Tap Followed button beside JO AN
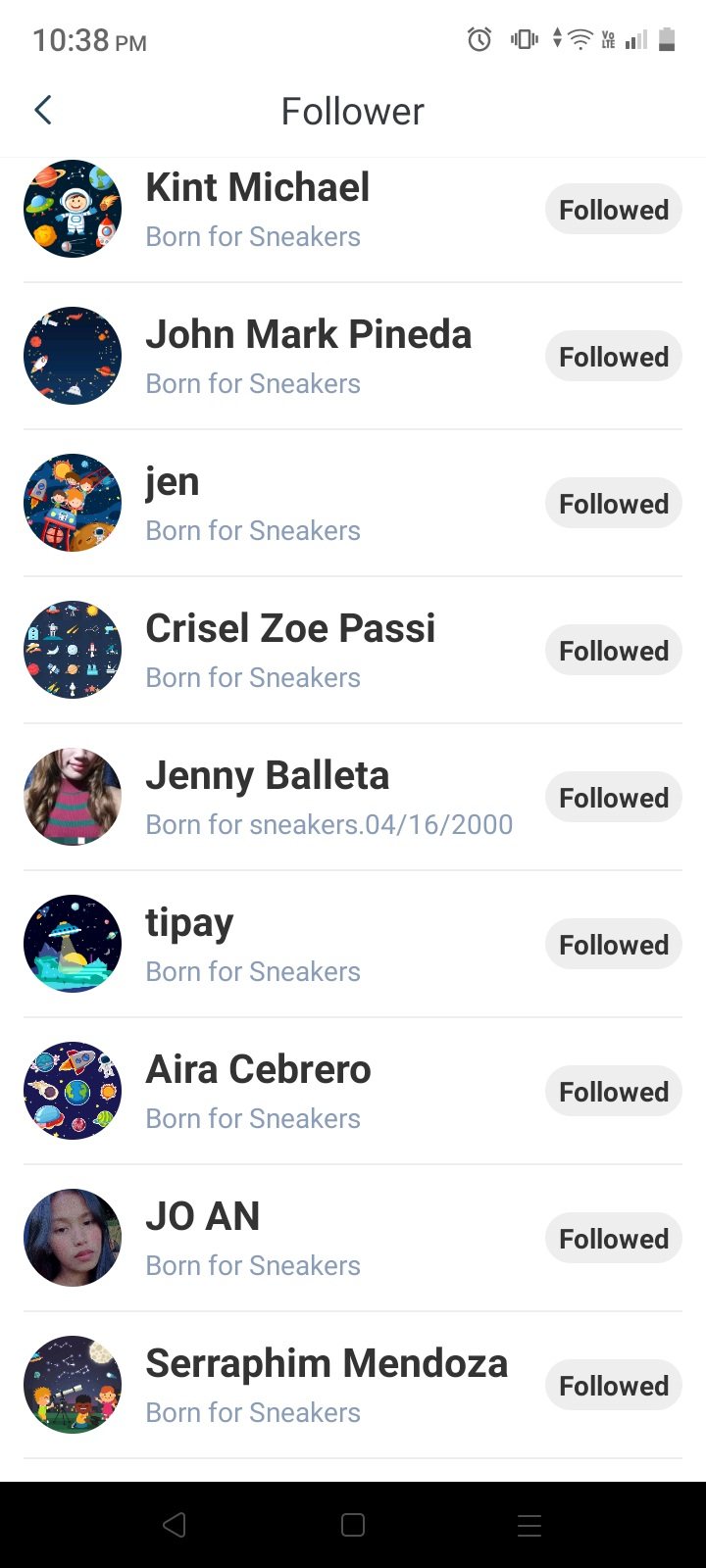706x1568 pixels. point(613,1239)
